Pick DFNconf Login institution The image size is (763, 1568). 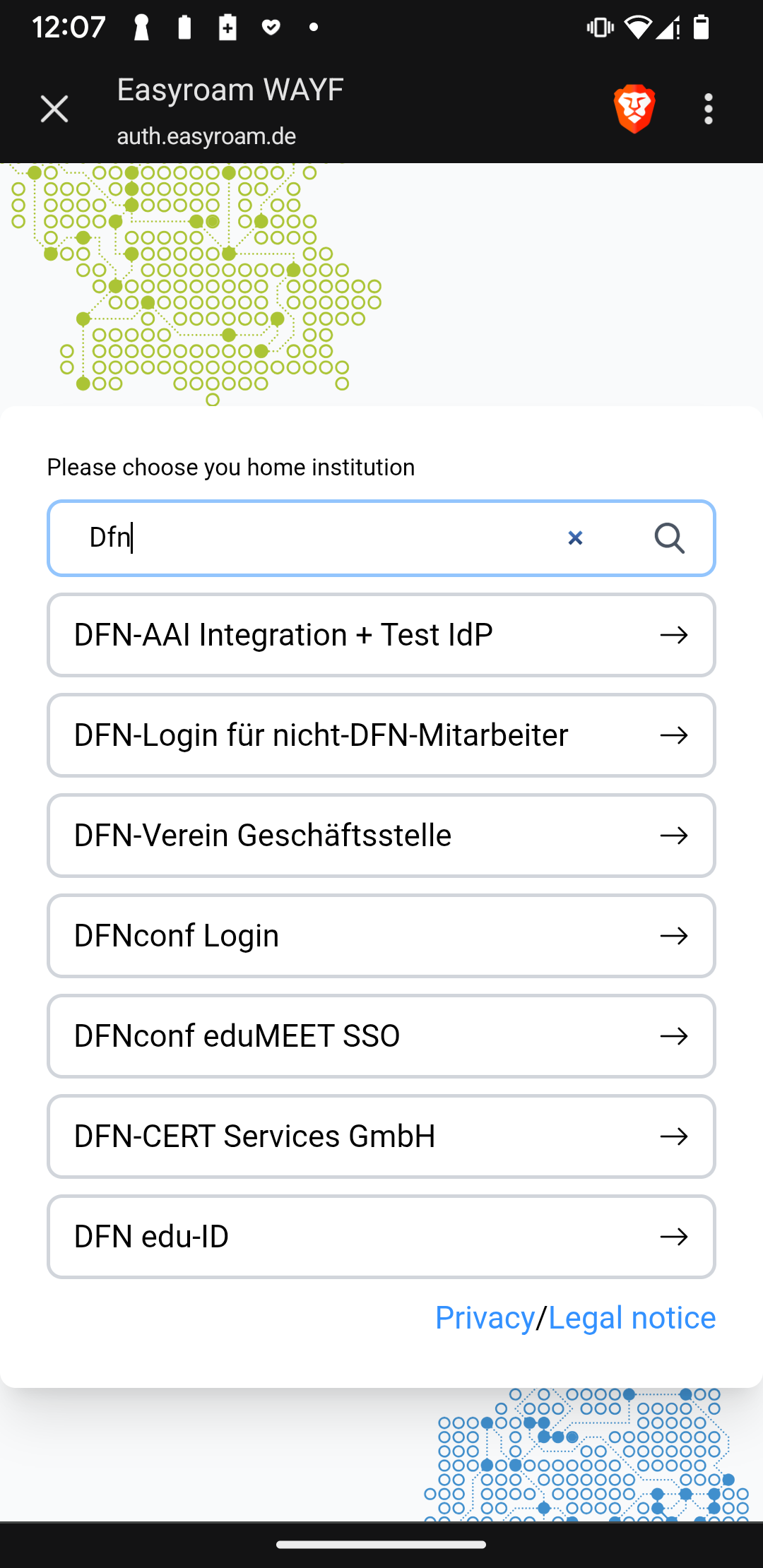click(381, 936)
